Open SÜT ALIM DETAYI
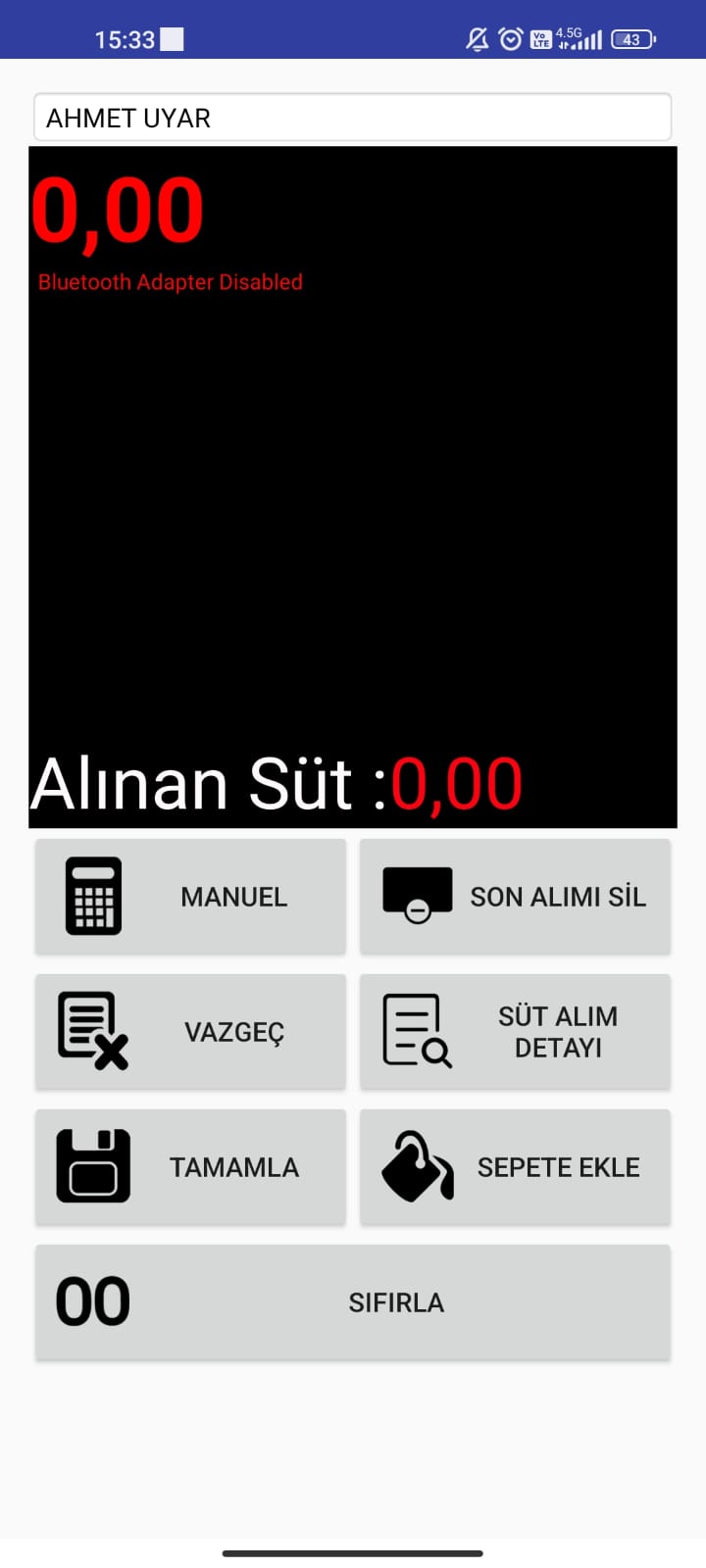 515,1031
